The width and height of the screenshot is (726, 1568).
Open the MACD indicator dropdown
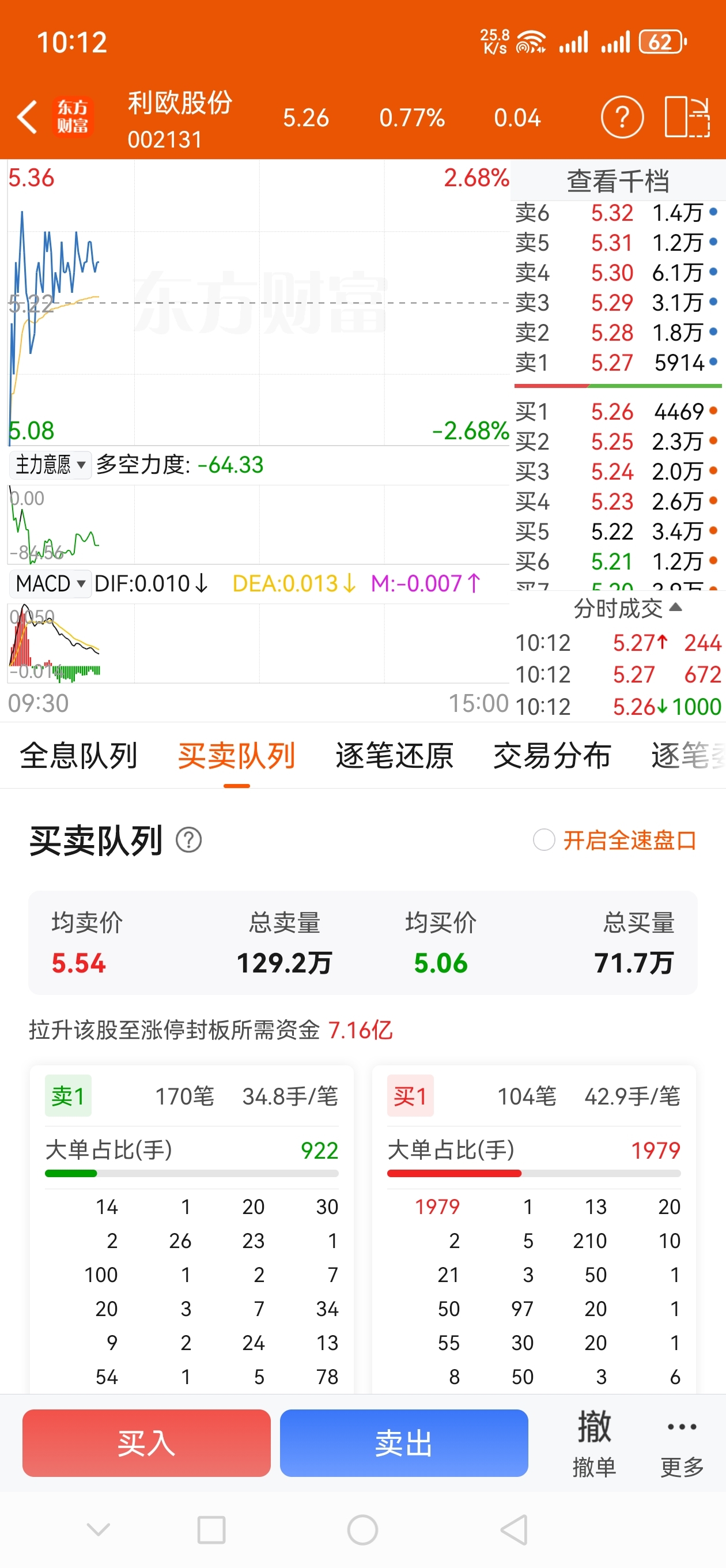[x=50, y=584]
